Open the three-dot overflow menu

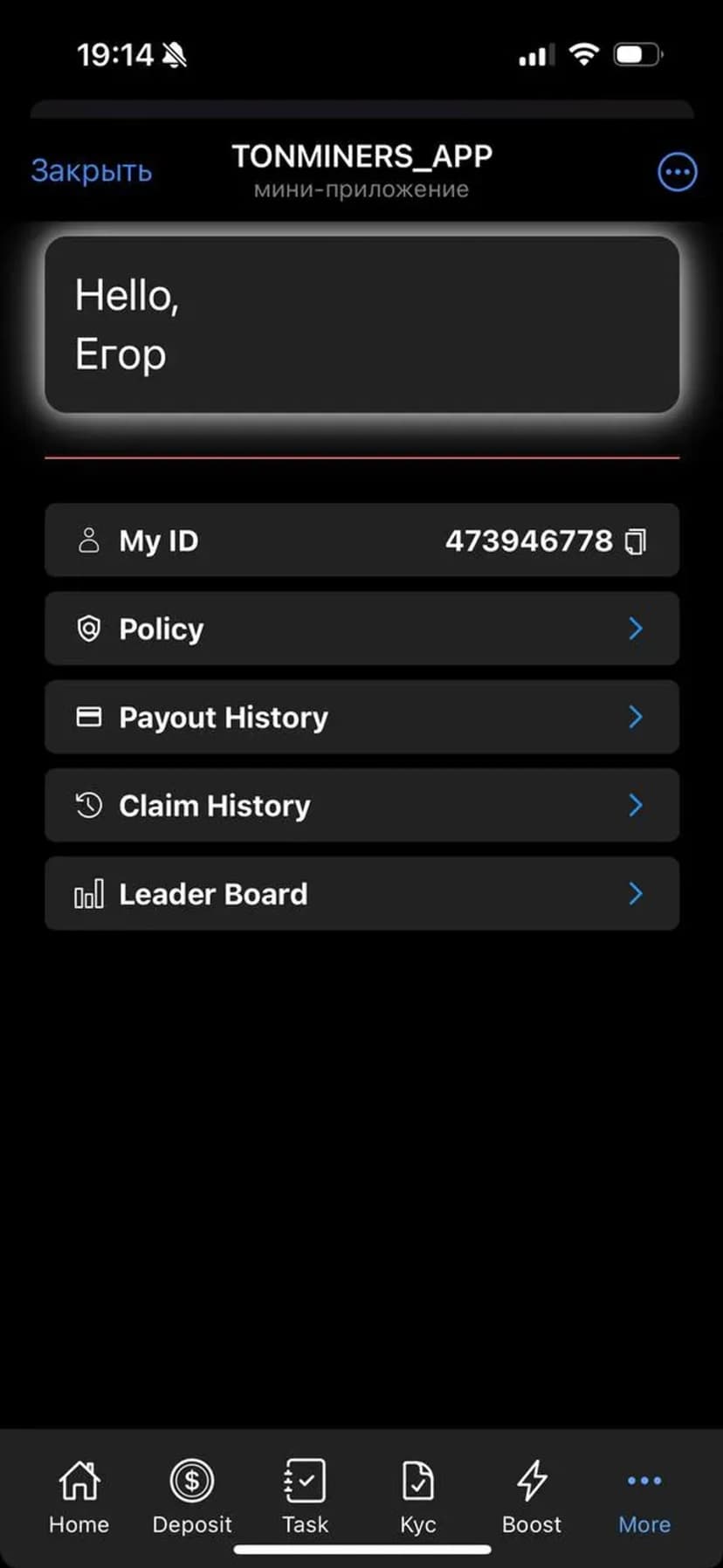pos(677,172)
